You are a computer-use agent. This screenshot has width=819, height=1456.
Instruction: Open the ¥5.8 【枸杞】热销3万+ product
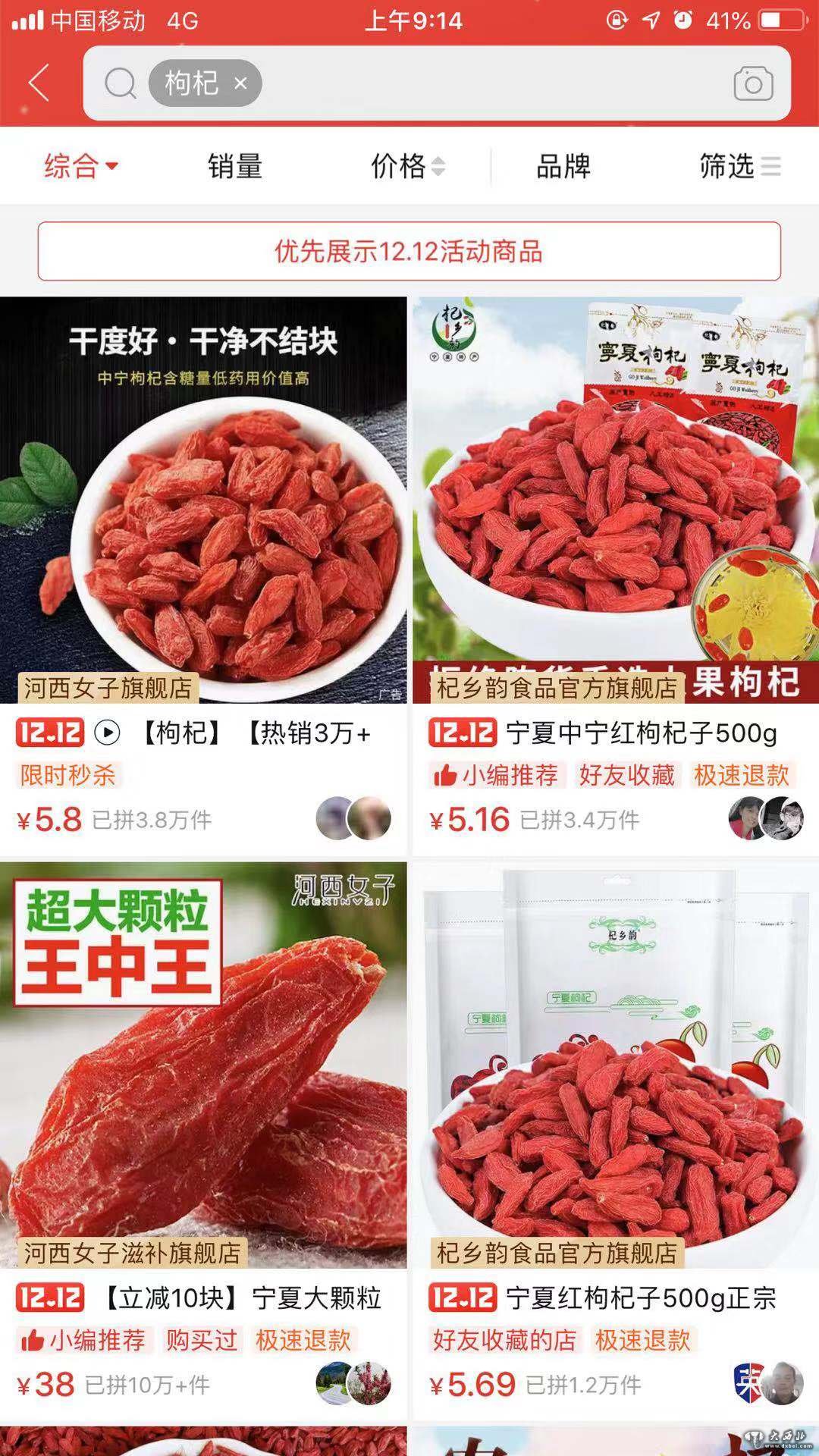[x=203, y=500]
